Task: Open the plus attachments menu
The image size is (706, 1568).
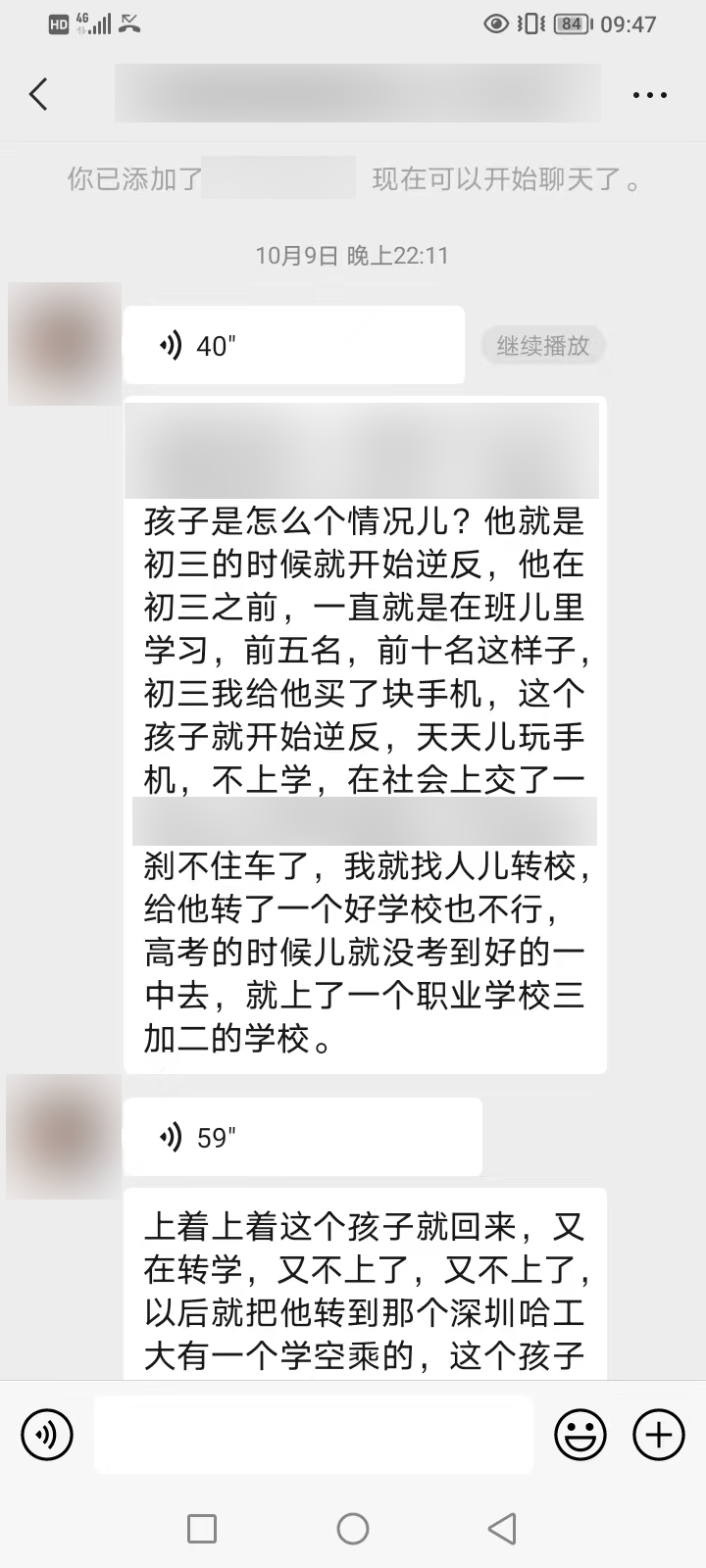Action: [658, 1436]
